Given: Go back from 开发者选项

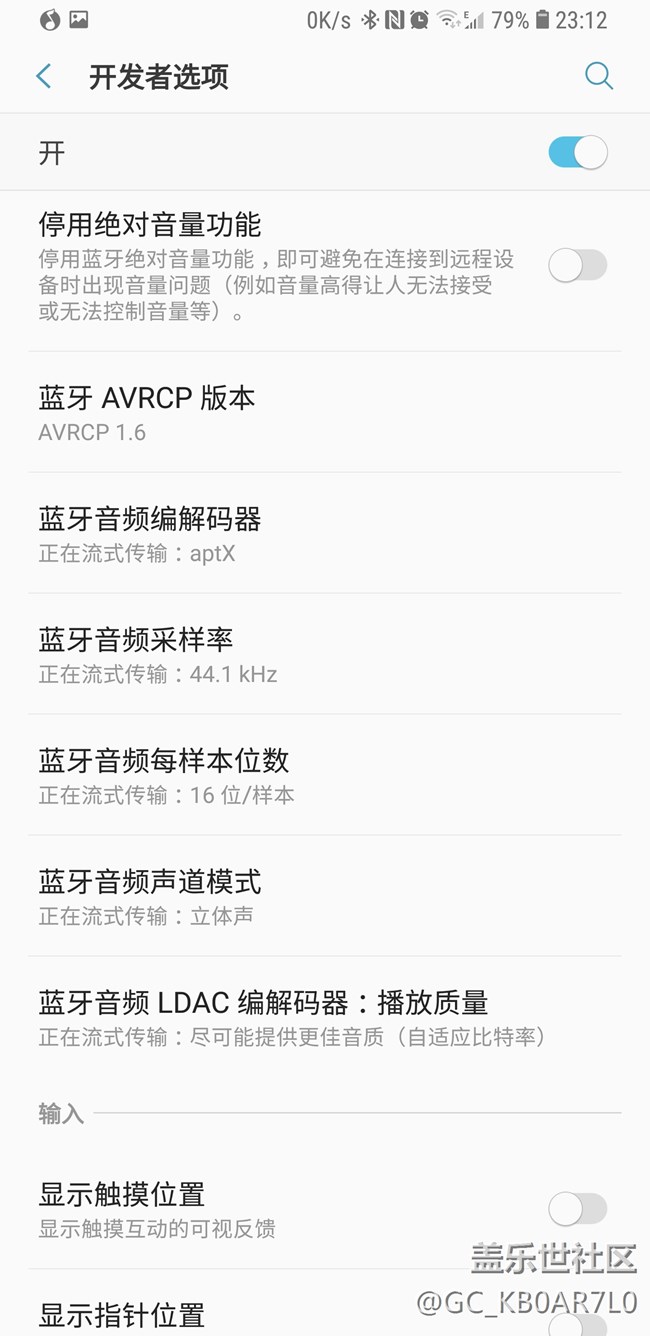Looking at the screenshot, I should 43,76.
